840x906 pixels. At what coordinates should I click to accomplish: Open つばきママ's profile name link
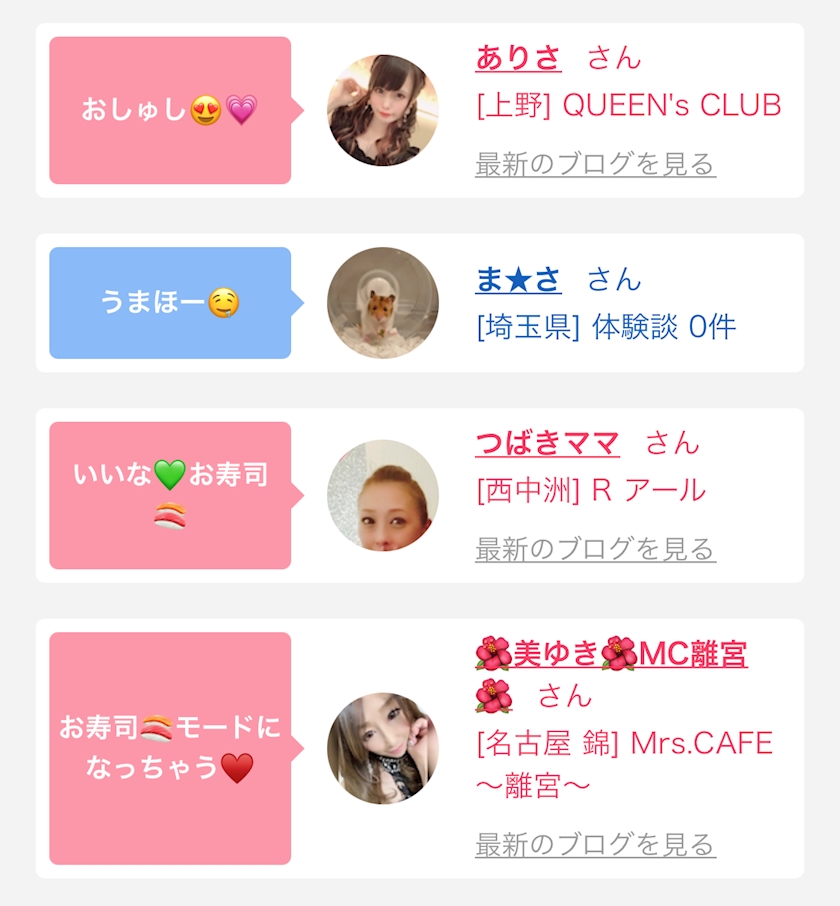pyautogui.click(x=547, y=443)
